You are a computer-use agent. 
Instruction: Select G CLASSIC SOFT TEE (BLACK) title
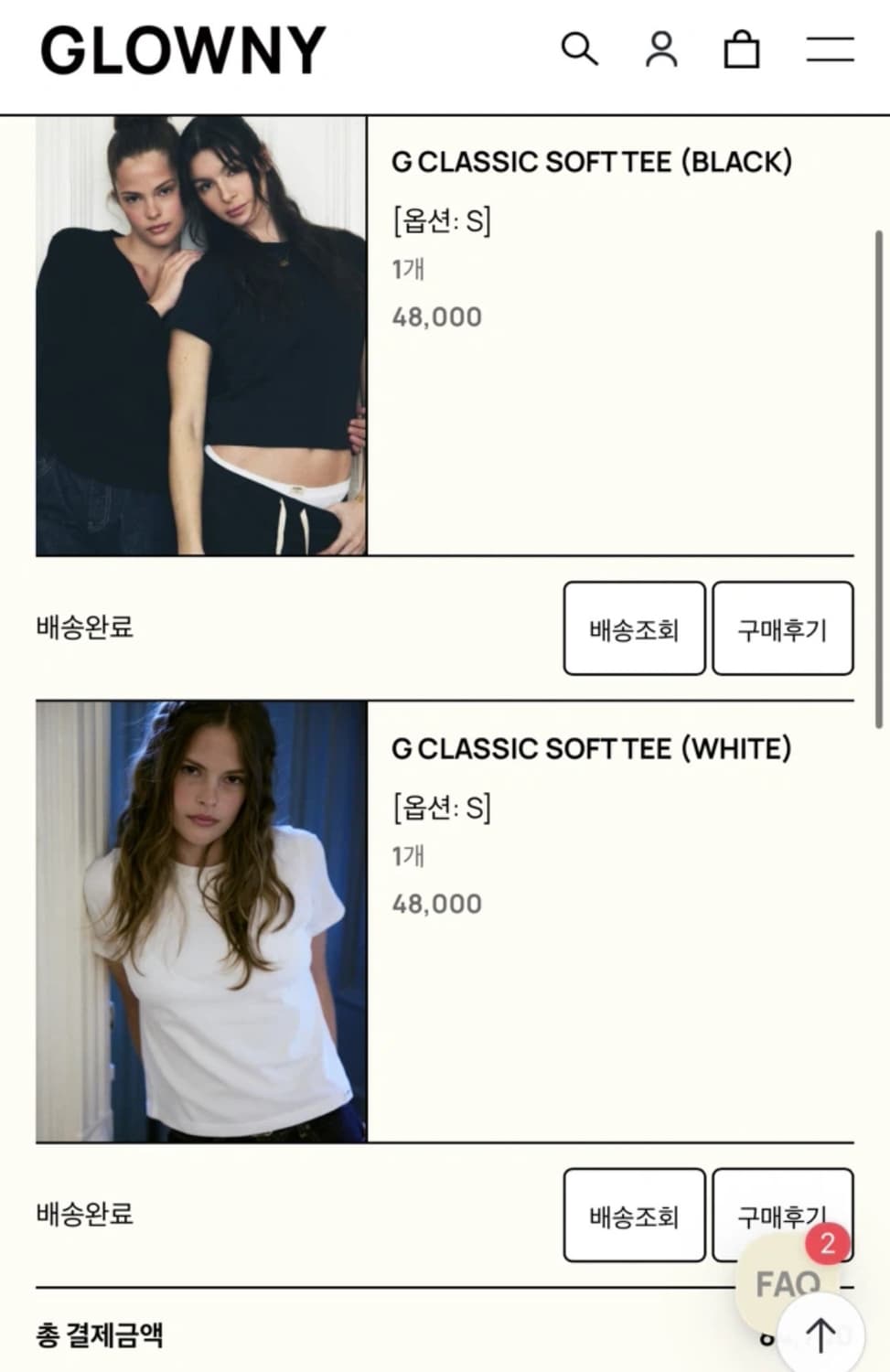coord(592,163)
